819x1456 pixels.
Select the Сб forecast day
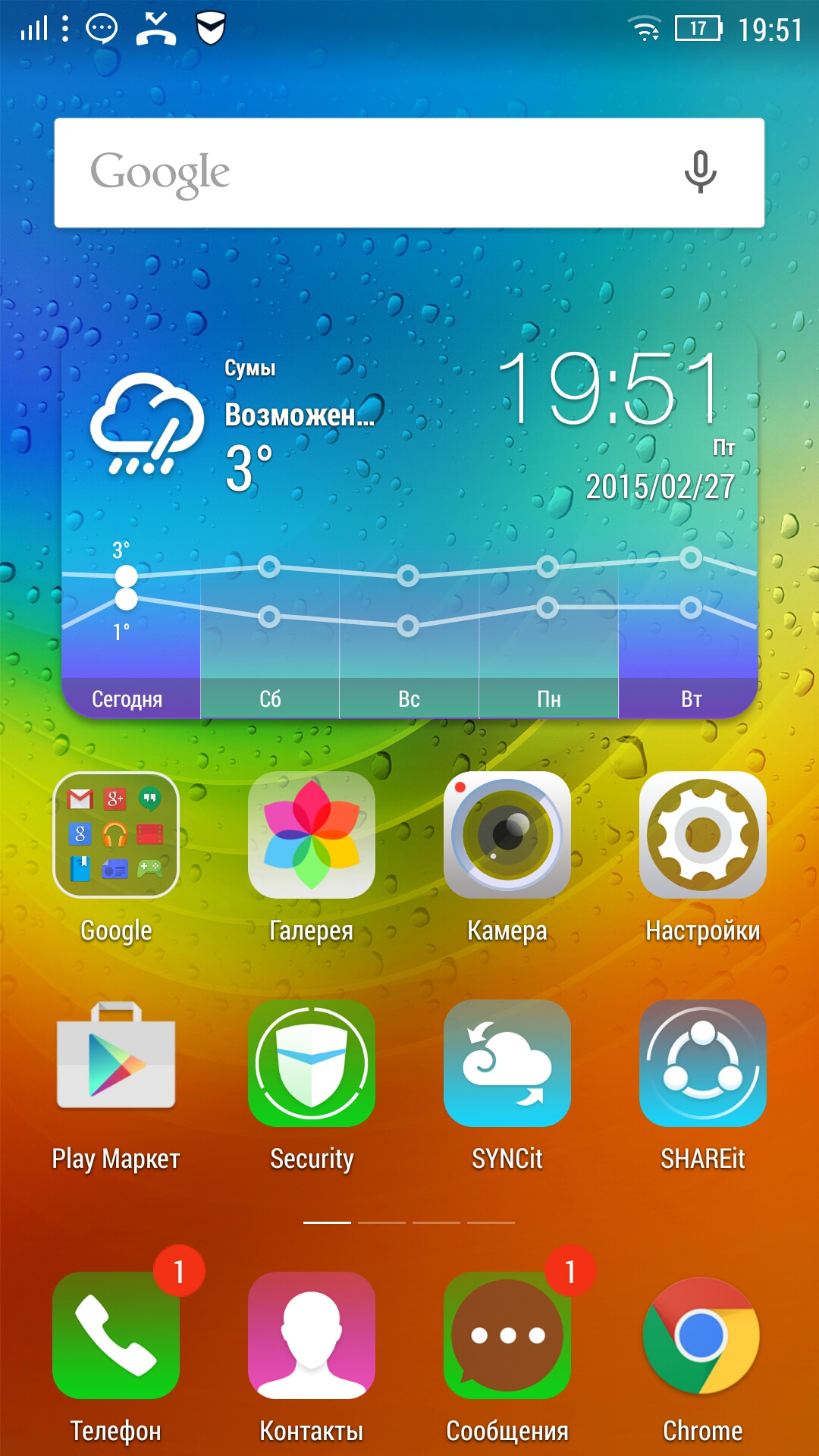click(270, 698)
